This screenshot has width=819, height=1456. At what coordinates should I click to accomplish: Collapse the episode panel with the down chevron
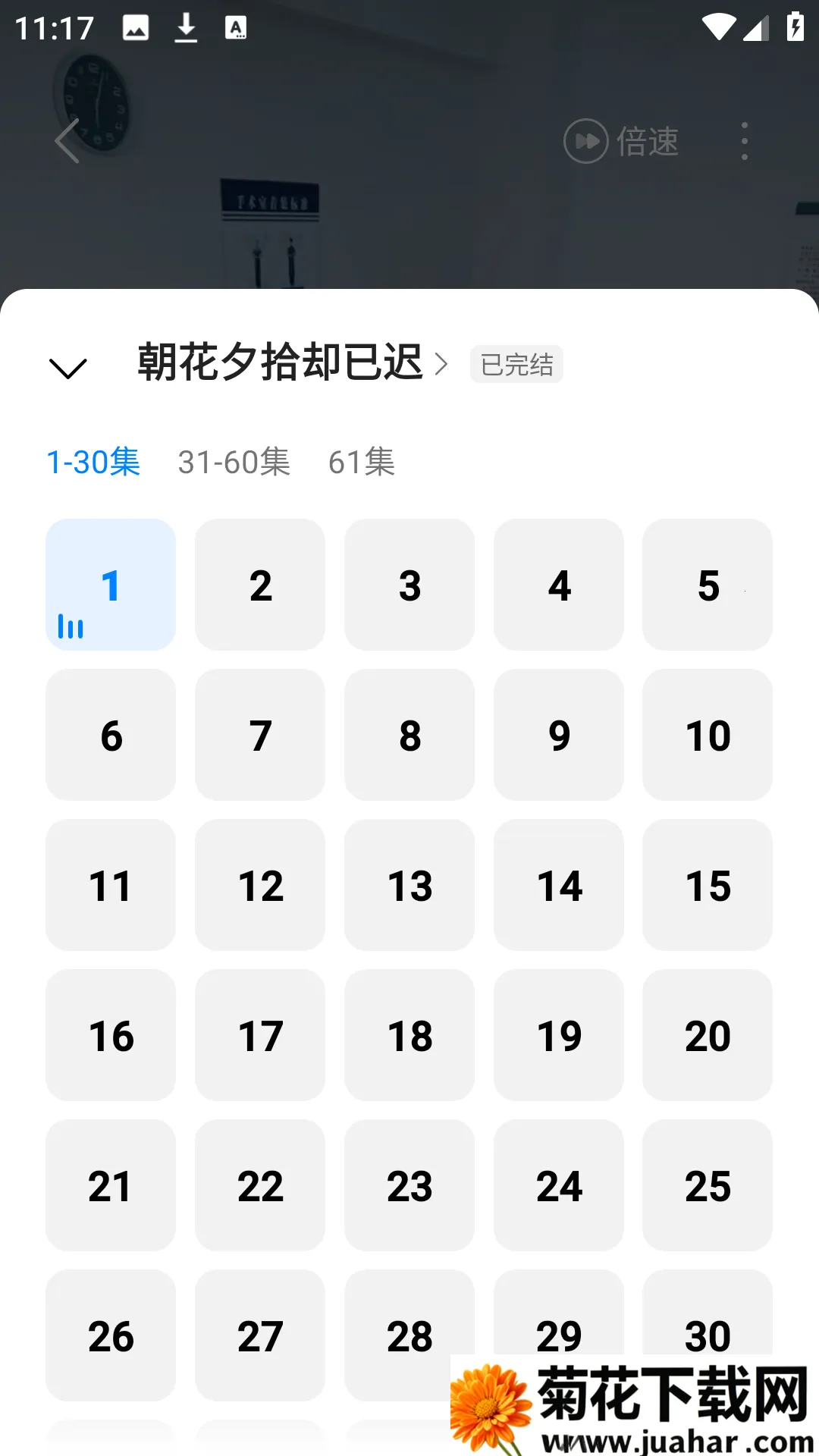click(67, 367)
